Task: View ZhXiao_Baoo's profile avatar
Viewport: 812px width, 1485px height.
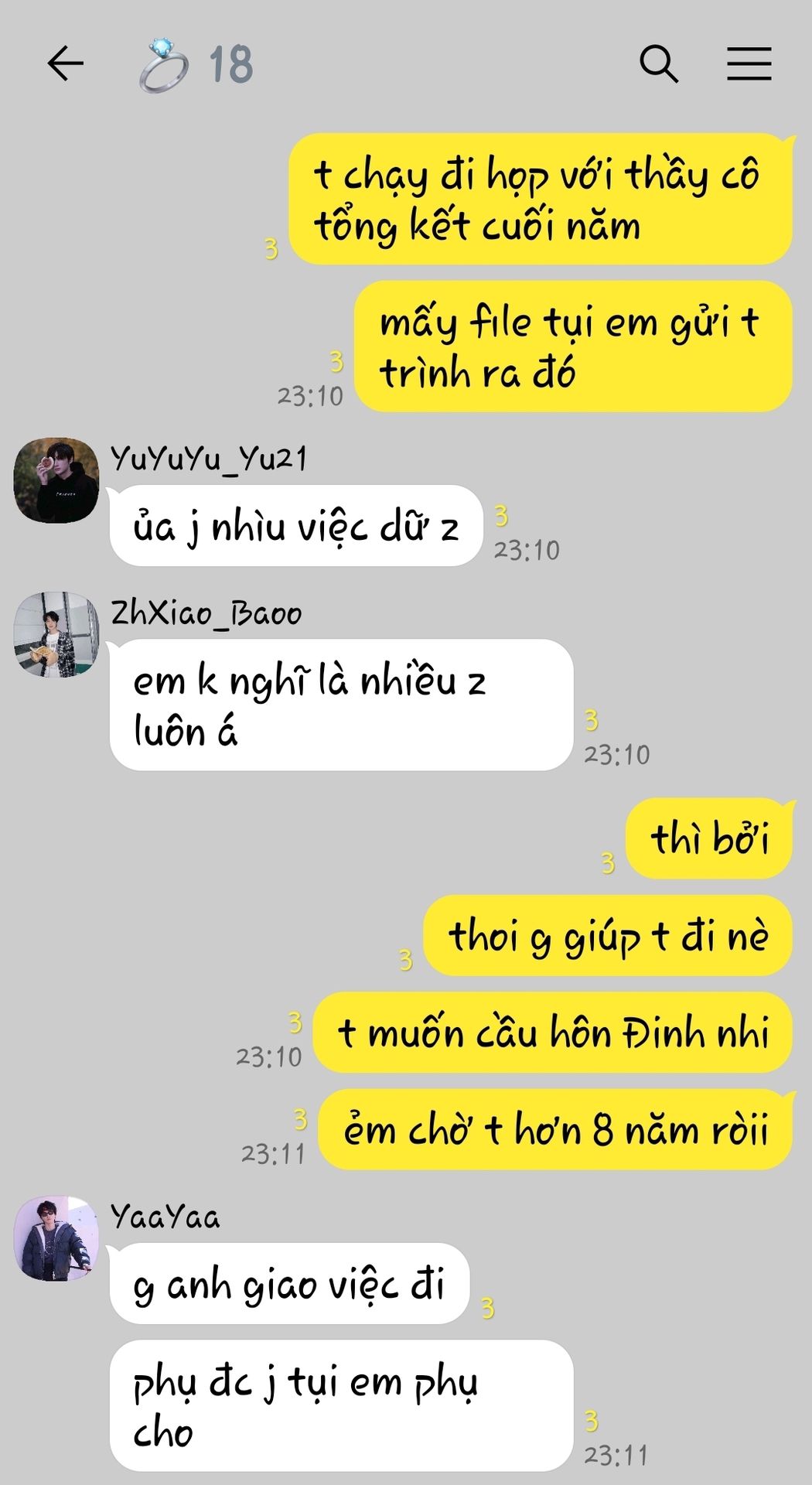Action: coord(56,635)
